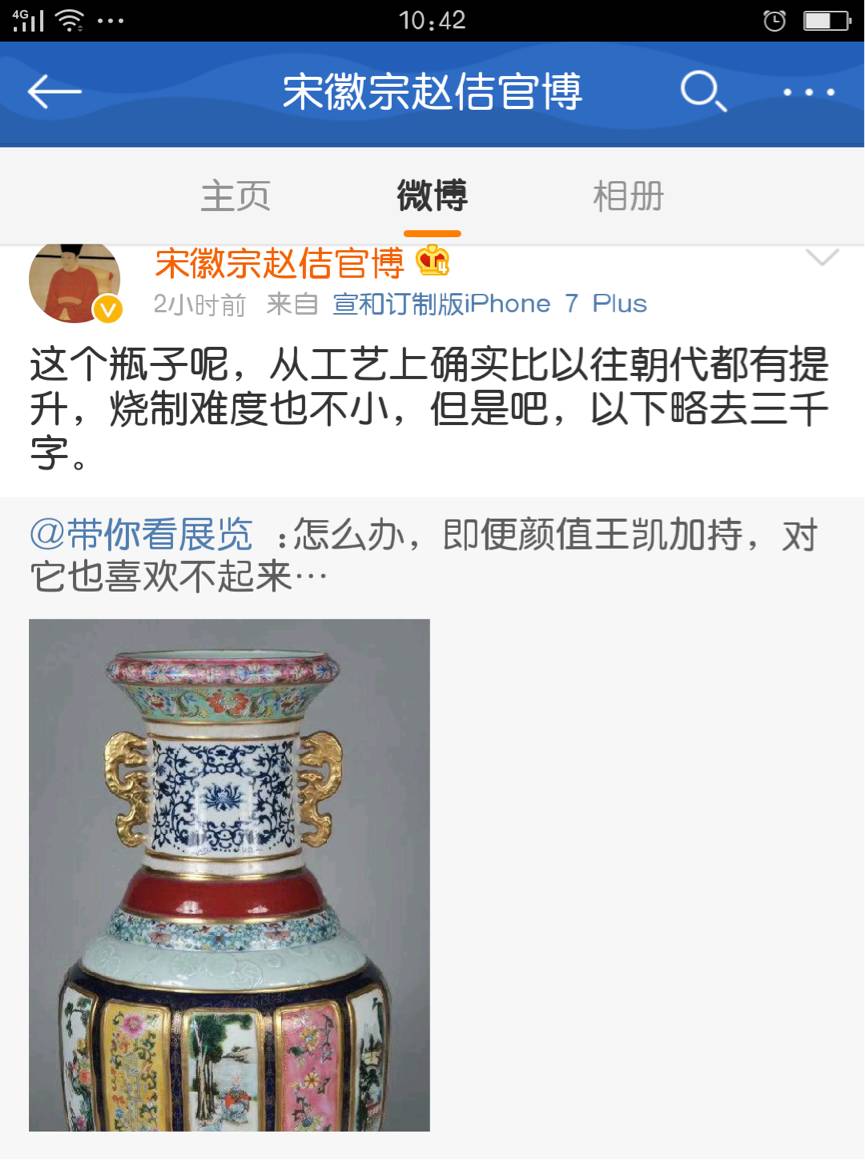This screenshot has height=1169, width=865.
Task: Open the three-dot overflow menu
Action: click(808, 93)
